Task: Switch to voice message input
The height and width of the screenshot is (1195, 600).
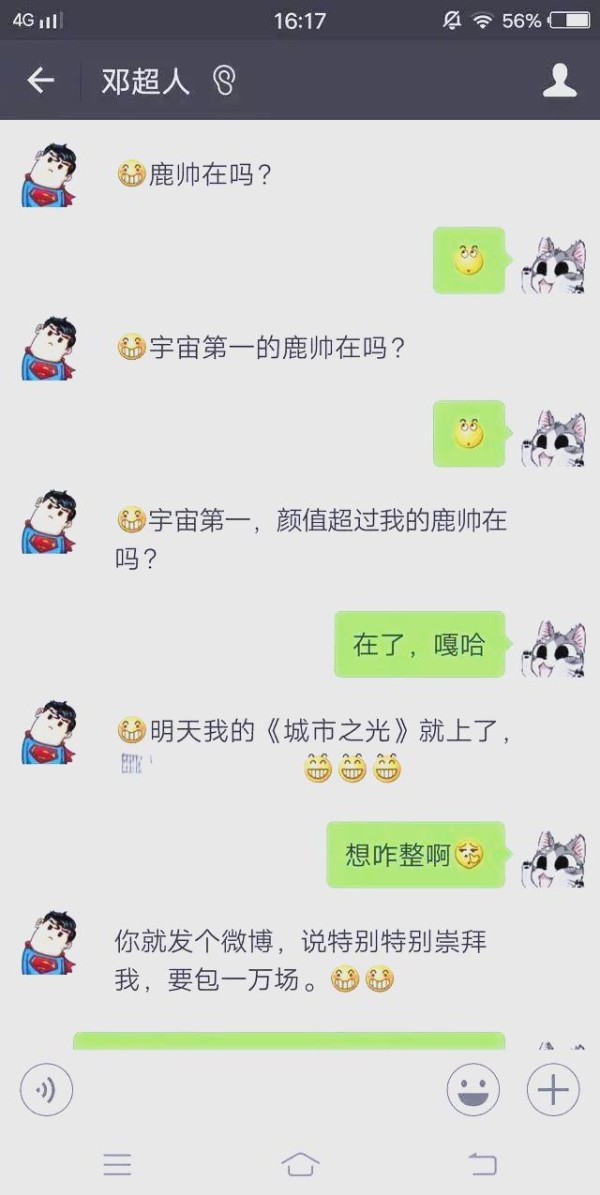Action: tap(47, 1090)
